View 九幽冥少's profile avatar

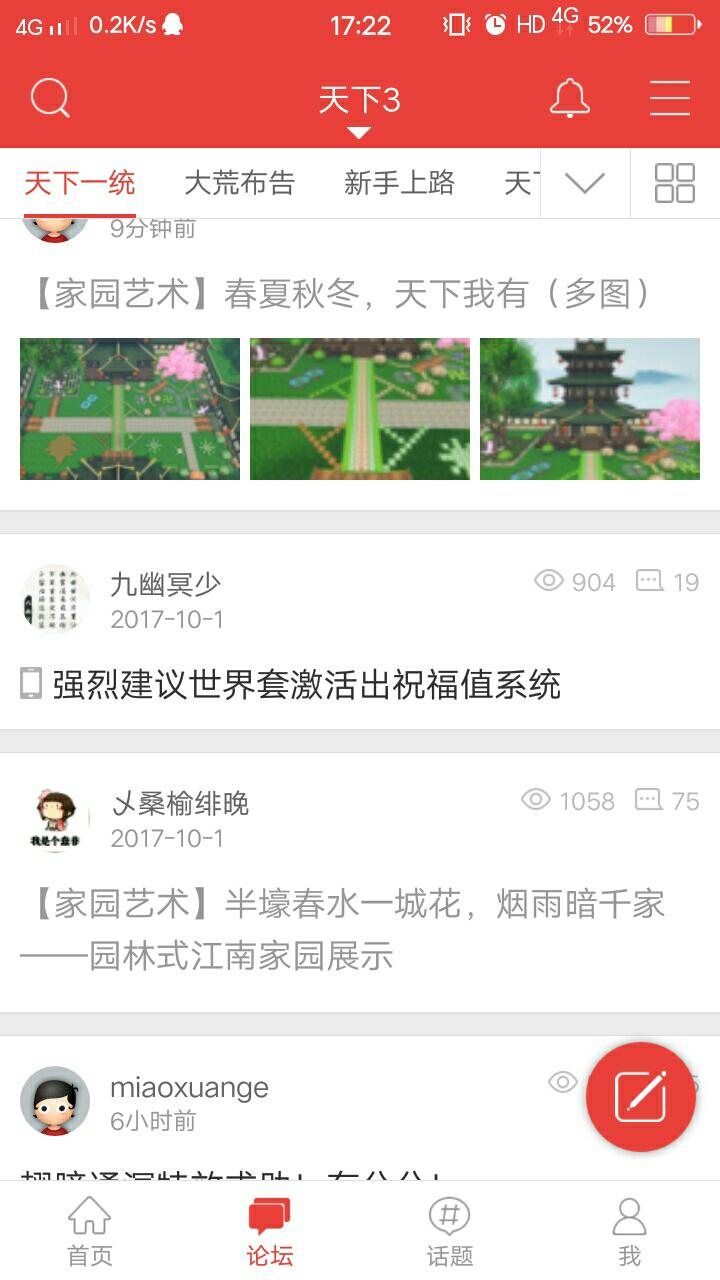pos(55,599)
